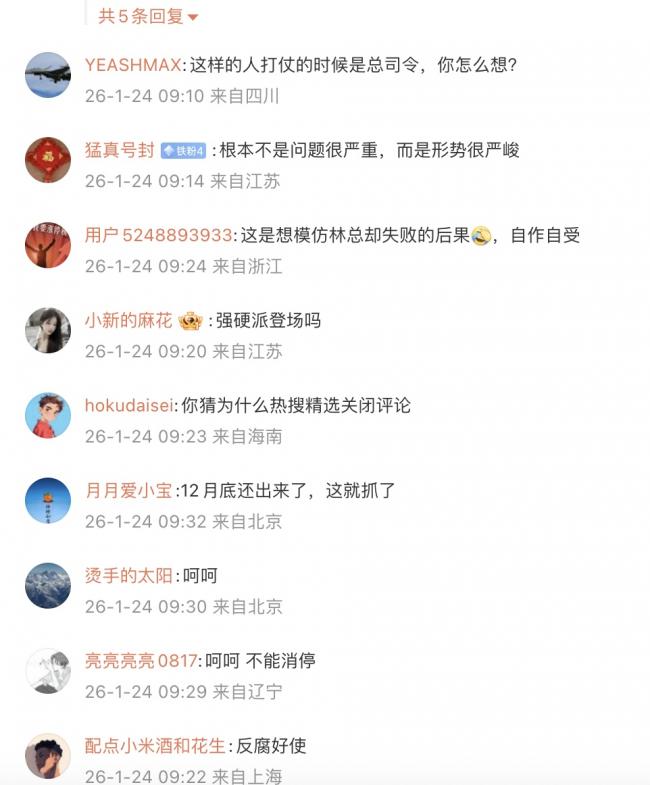The width and height of the screenshot is (650, 785).
Task: Open 配点小米酒和花生 username link
Action: click(x=156, y=746)
